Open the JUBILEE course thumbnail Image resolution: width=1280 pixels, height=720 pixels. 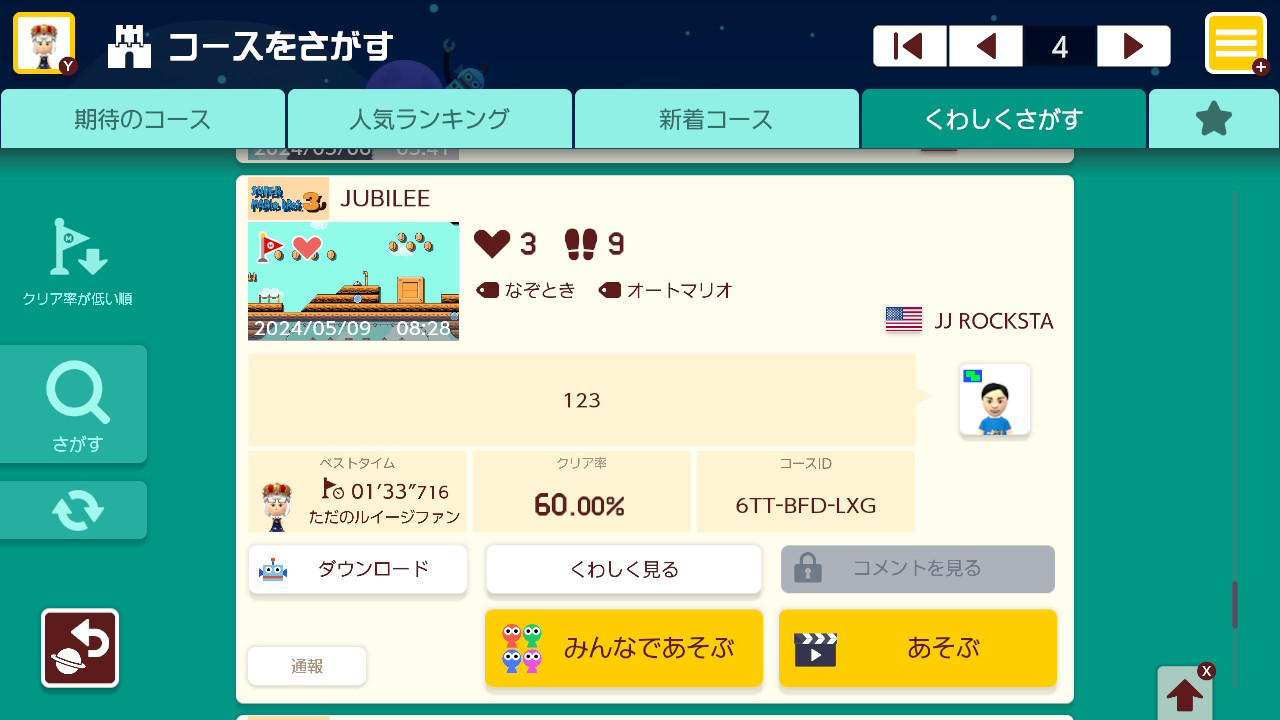(x=353, y=281)
